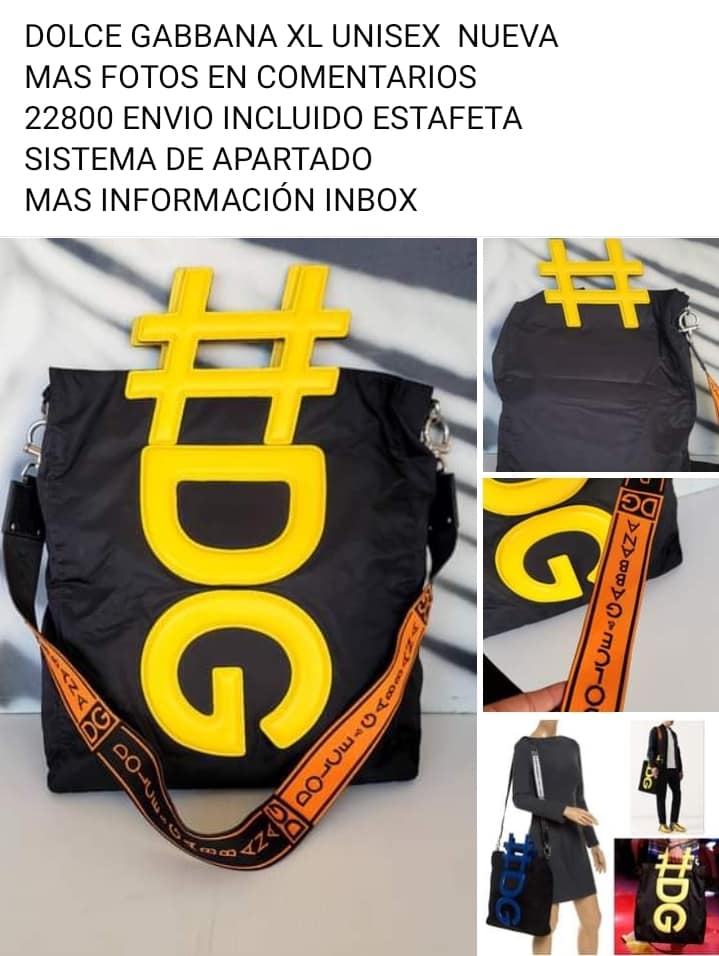The width and height of the screenshot is (719, 956).
Task: Open the photo of the bag's plain back
Action: pos(600,355)
